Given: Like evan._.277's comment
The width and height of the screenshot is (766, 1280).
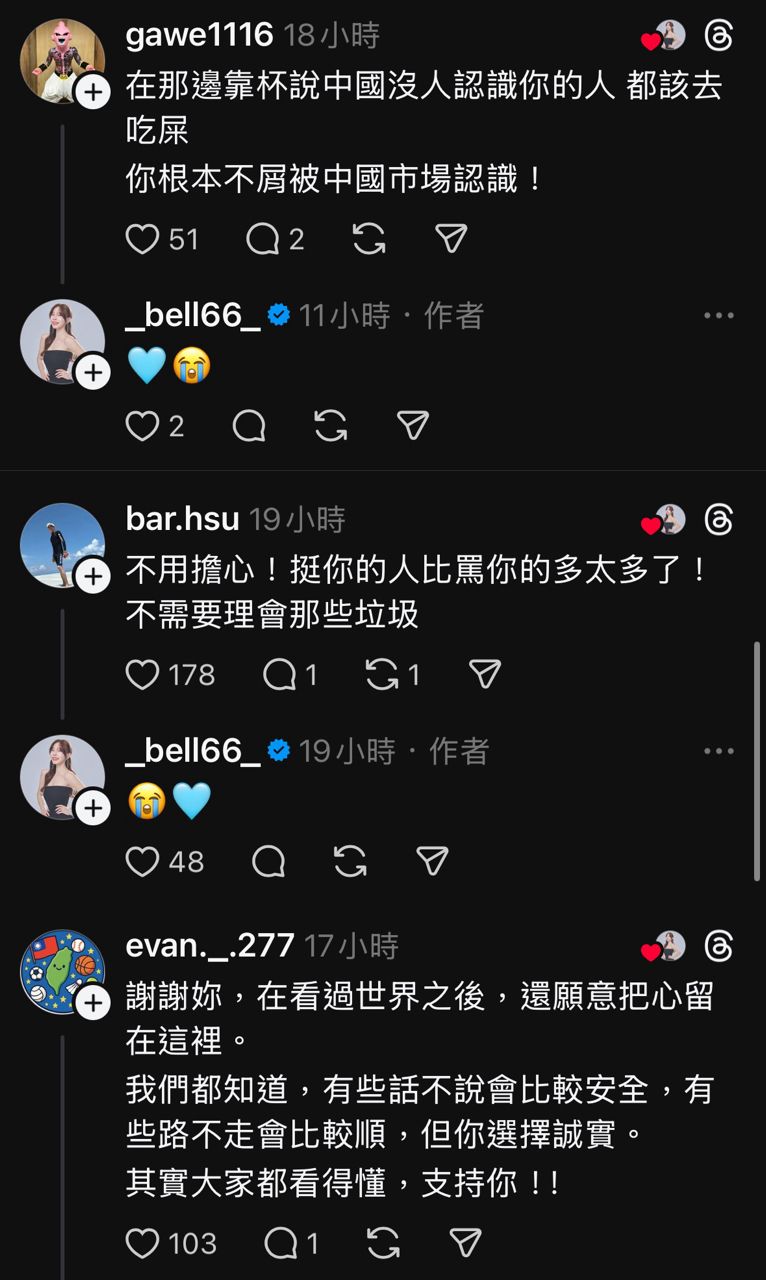Looking at the screenshot, I should 143,1243.
